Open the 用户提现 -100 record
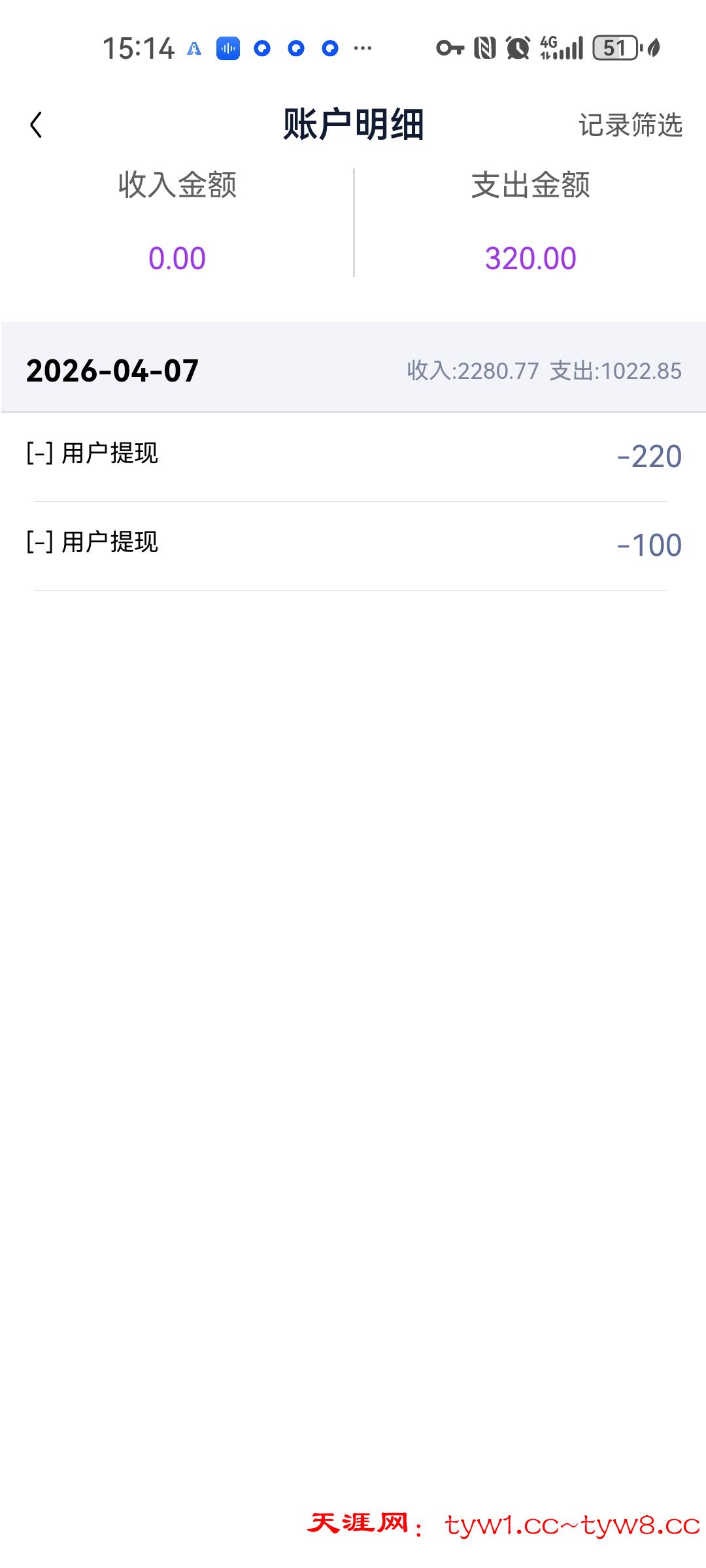 tap(353, 544)
